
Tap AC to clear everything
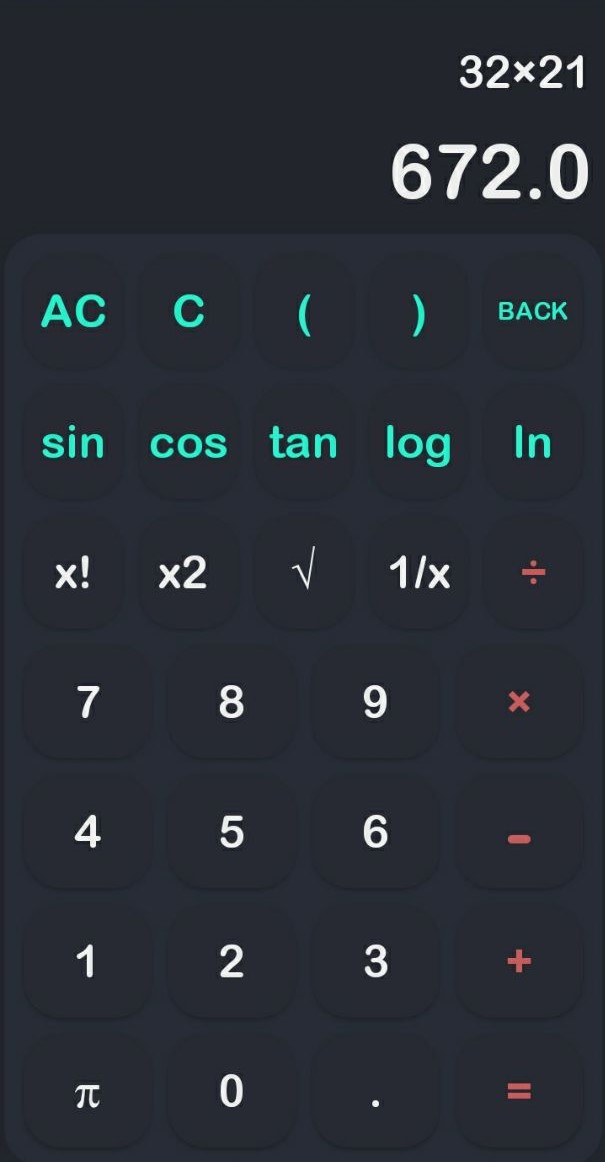(73, 312)
